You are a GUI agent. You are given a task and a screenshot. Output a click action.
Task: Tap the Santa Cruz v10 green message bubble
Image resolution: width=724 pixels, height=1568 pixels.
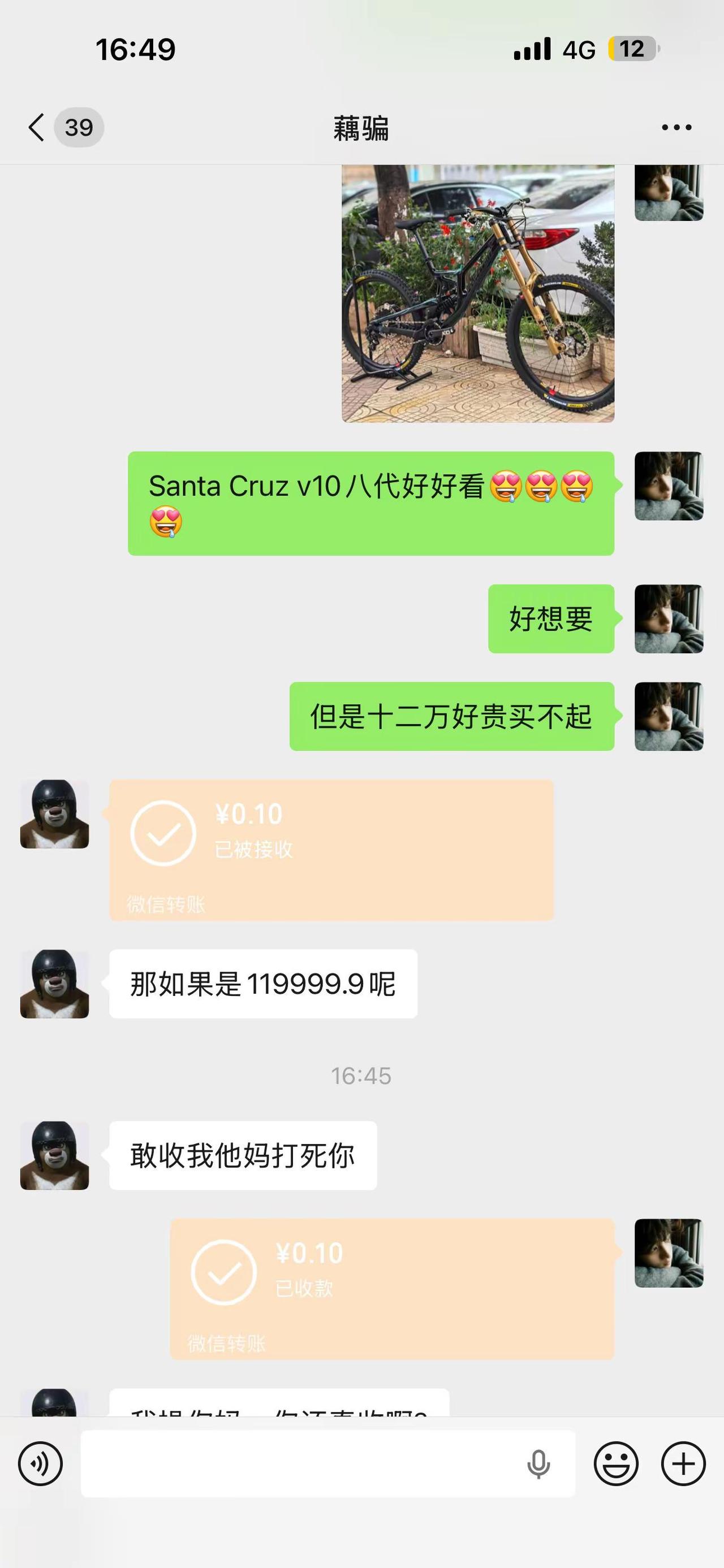pyautogui.click(x=372, y=502)
